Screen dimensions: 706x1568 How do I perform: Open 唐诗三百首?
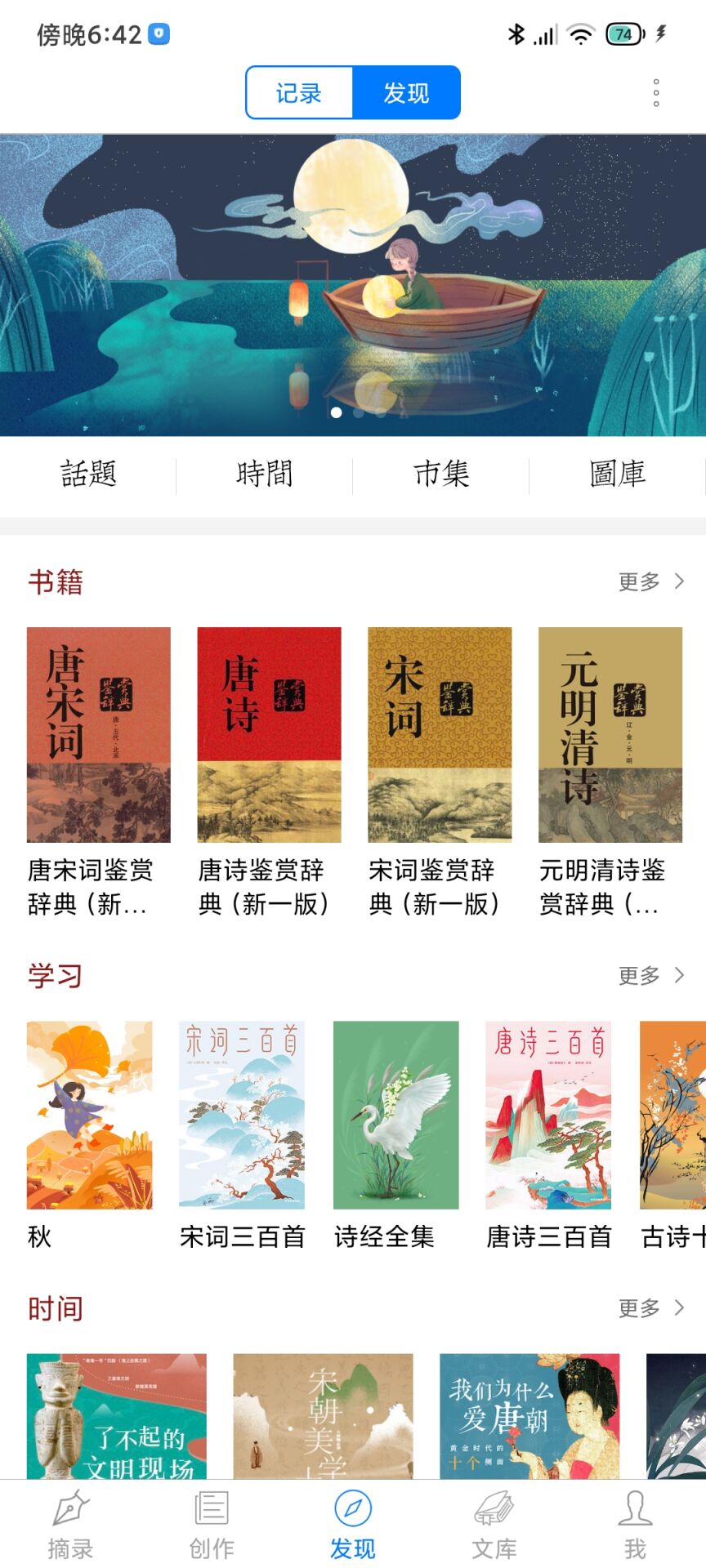(x=548, y=1115)
